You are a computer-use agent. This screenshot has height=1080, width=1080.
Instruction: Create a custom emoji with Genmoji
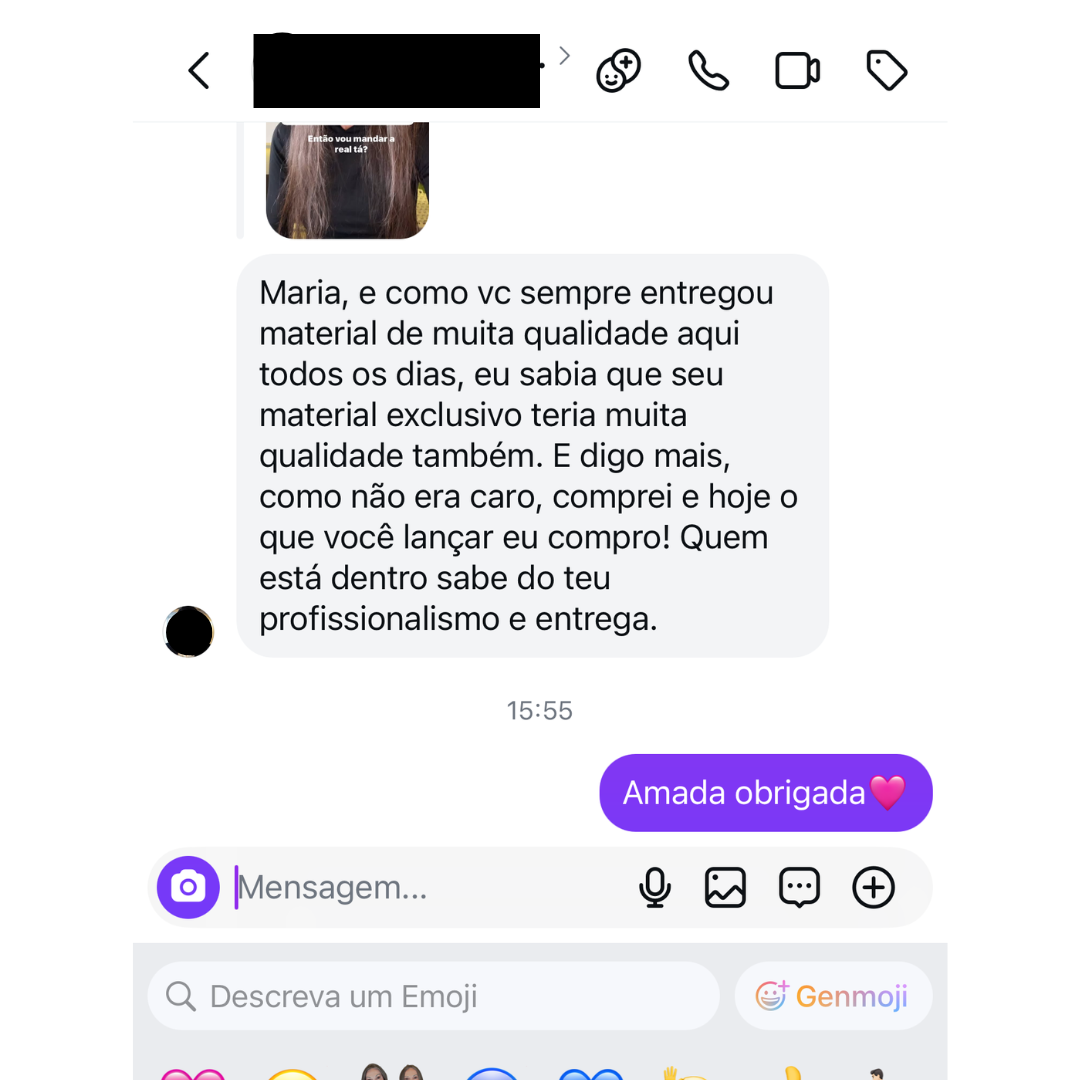[x=833, y=996]
